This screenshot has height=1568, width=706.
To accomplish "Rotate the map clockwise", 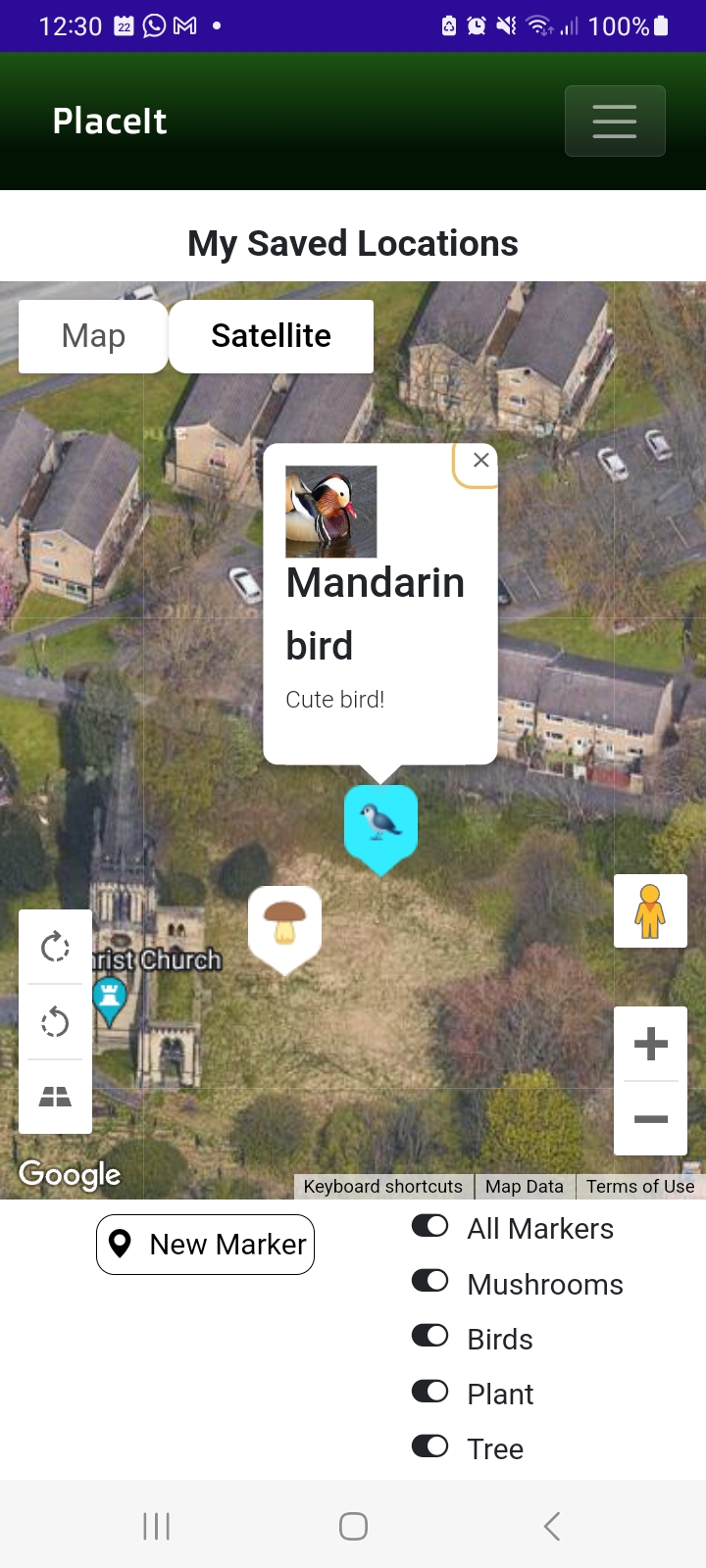I will click(54, 947).
